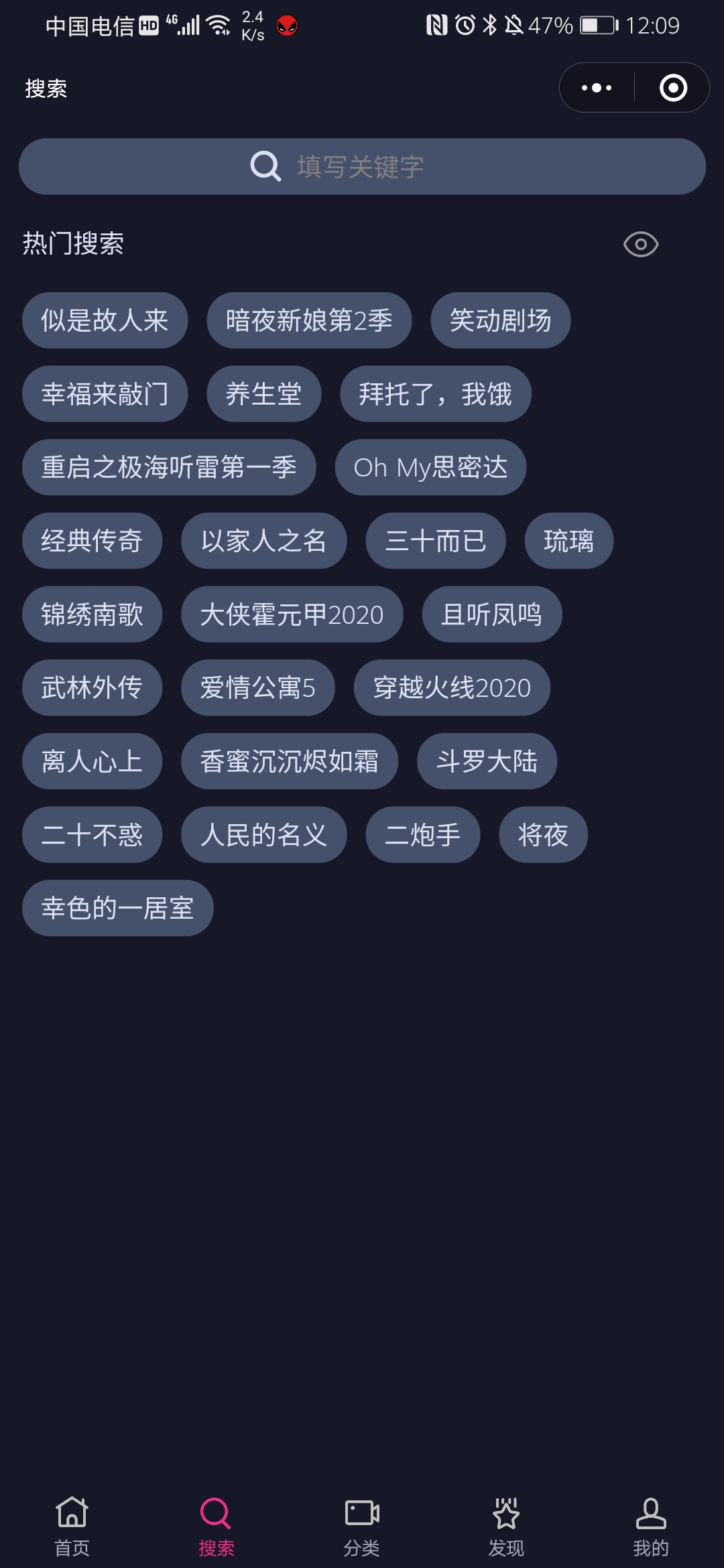The height and width of the screenshot is (1568, 724).
Task: Choose 大侠霍元甲2020 from hot searches
Action: pos(292,614)
